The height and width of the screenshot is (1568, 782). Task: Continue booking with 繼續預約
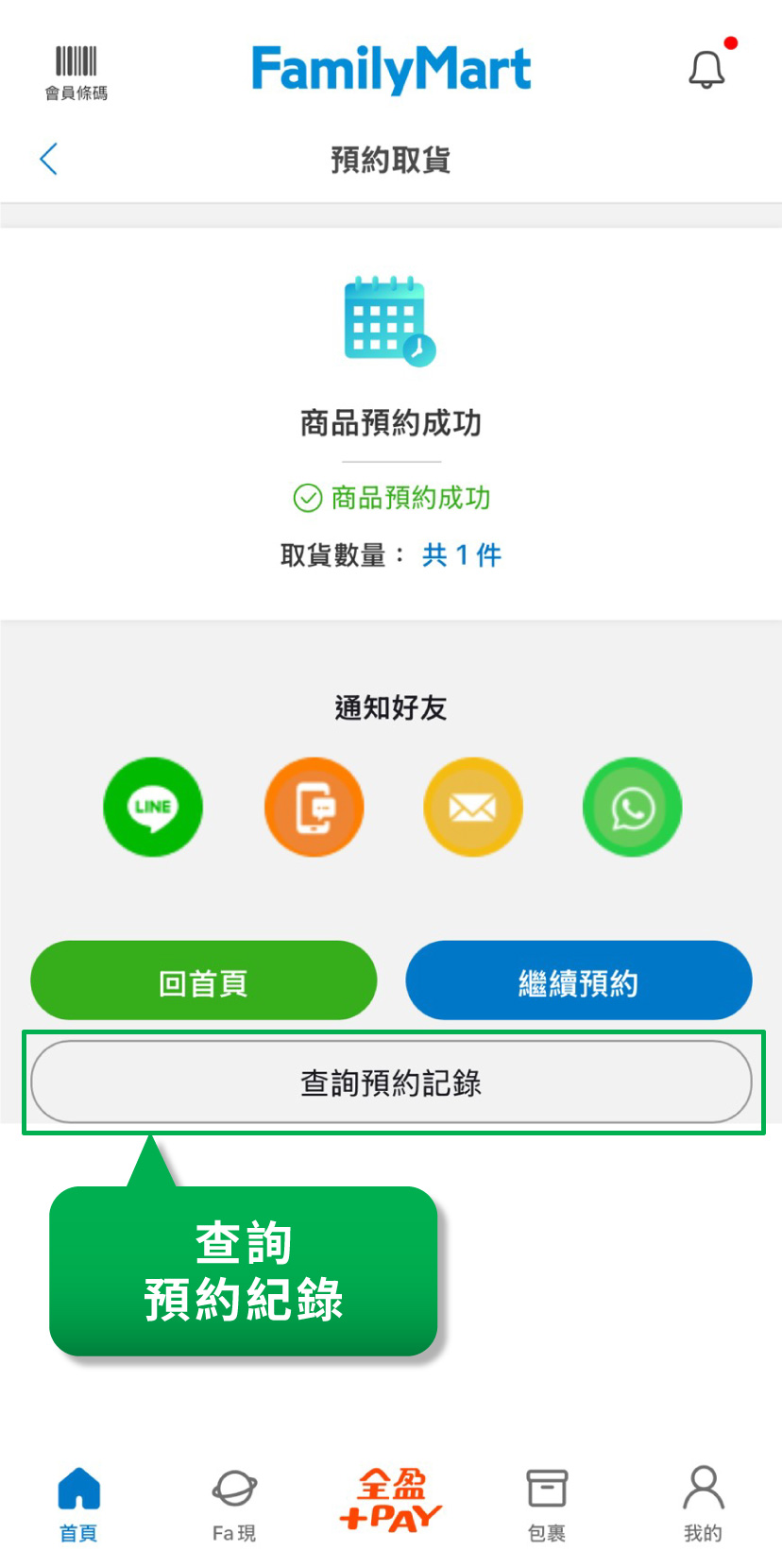click(x=579, y=980)
